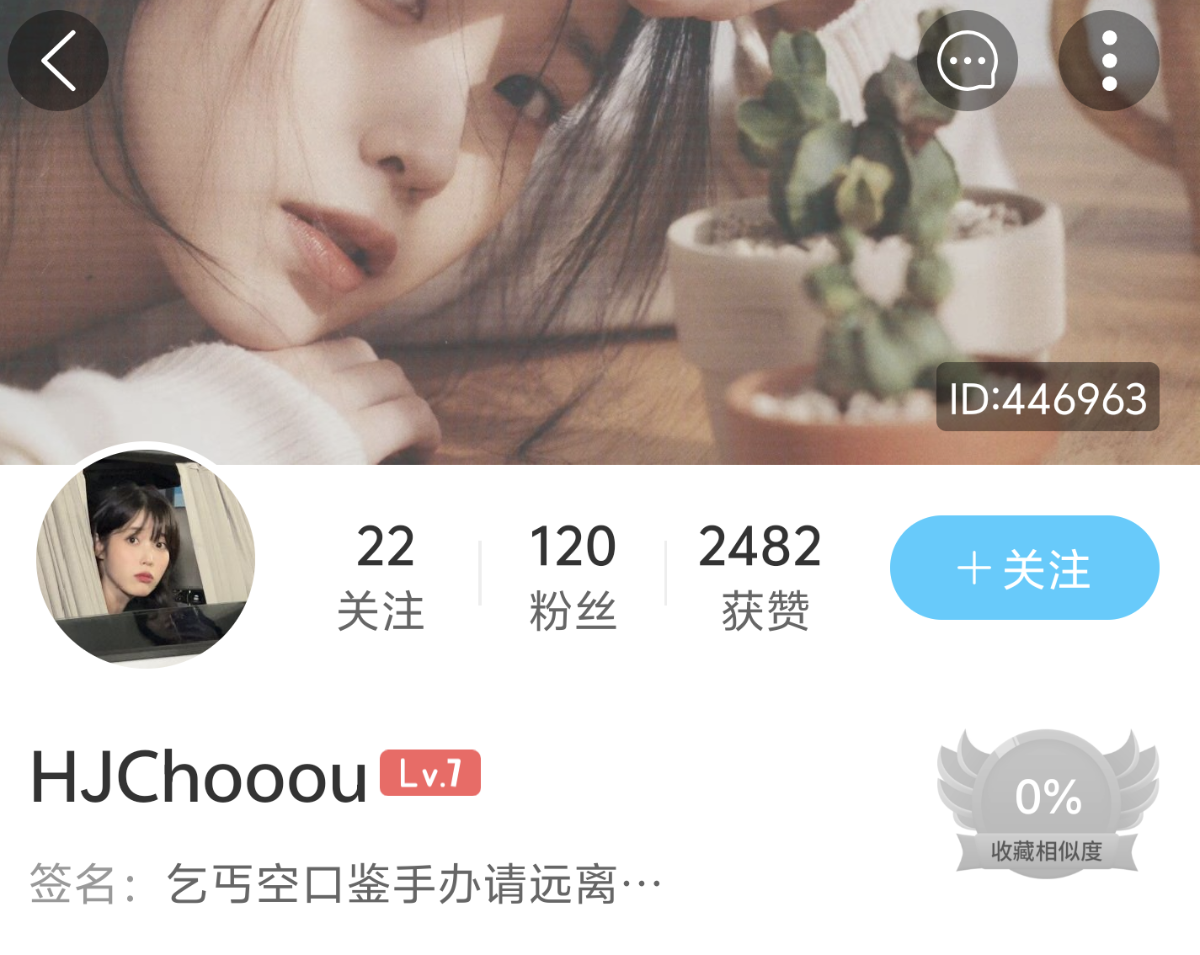Open the three-dot overflow menu
Image resolution: width=1200 pixels, height=955 pixels.
click(1108, 61)
